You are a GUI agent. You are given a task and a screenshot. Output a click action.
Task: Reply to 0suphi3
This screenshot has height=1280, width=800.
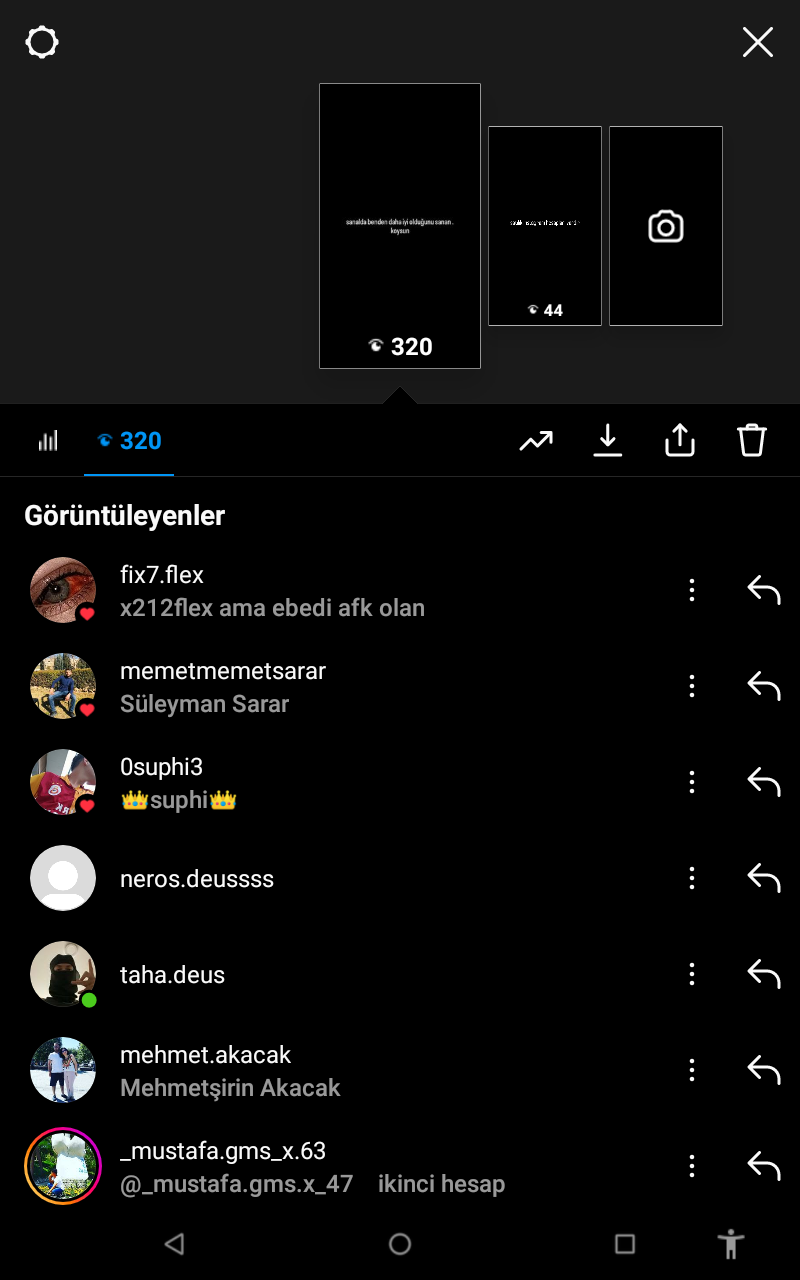point(763,782)
